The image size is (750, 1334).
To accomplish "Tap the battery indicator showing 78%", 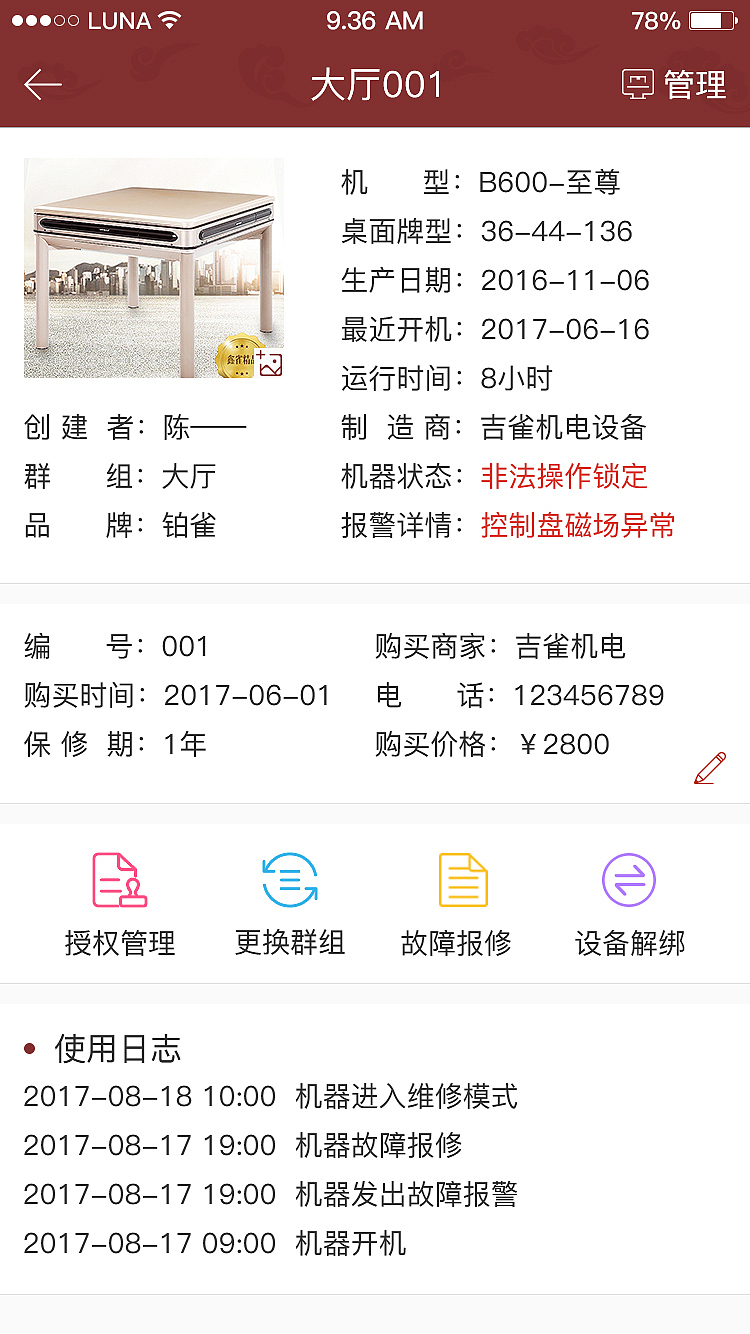I will point(712,19).
